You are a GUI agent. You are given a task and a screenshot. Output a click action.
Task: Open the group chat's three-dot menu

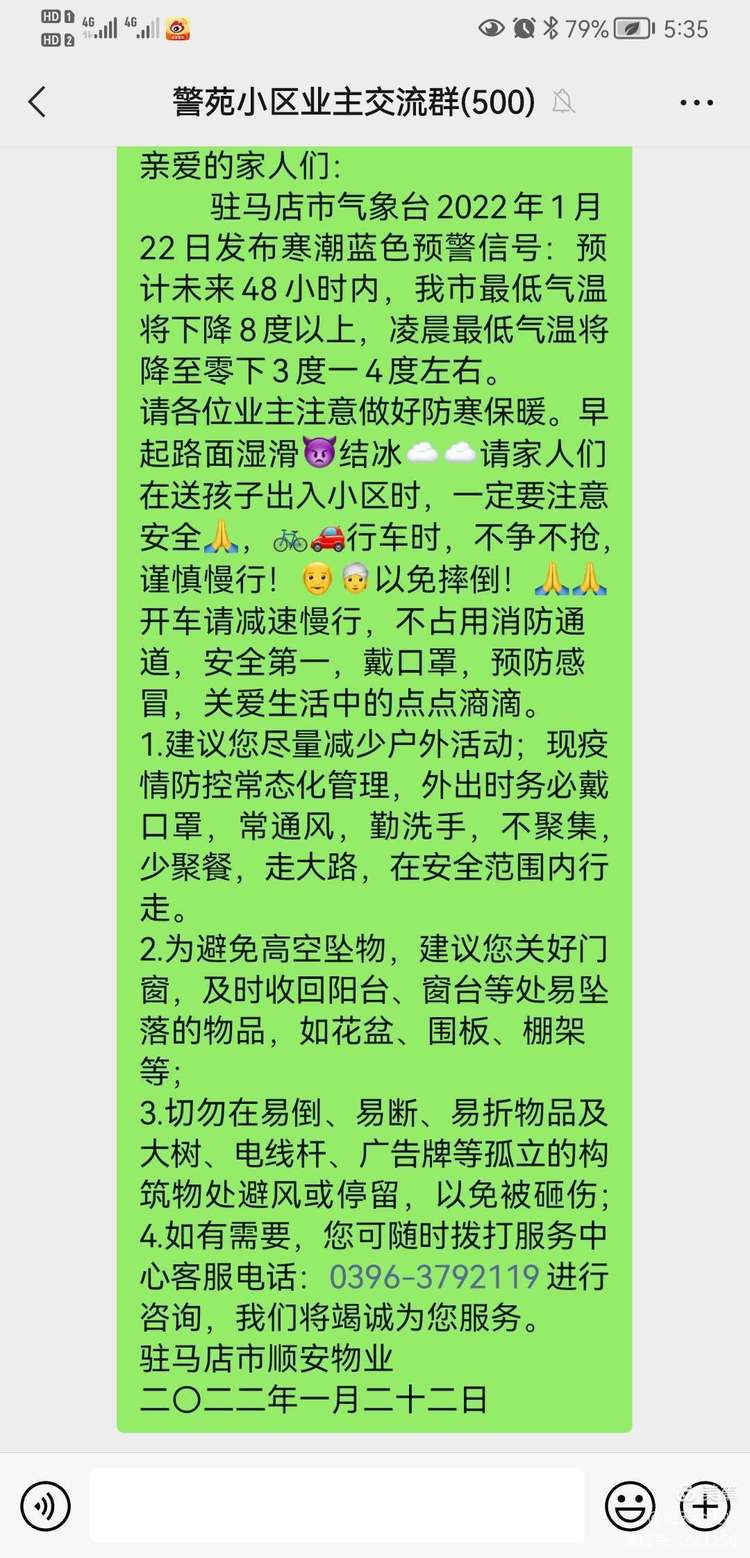[x=696, y=102]
